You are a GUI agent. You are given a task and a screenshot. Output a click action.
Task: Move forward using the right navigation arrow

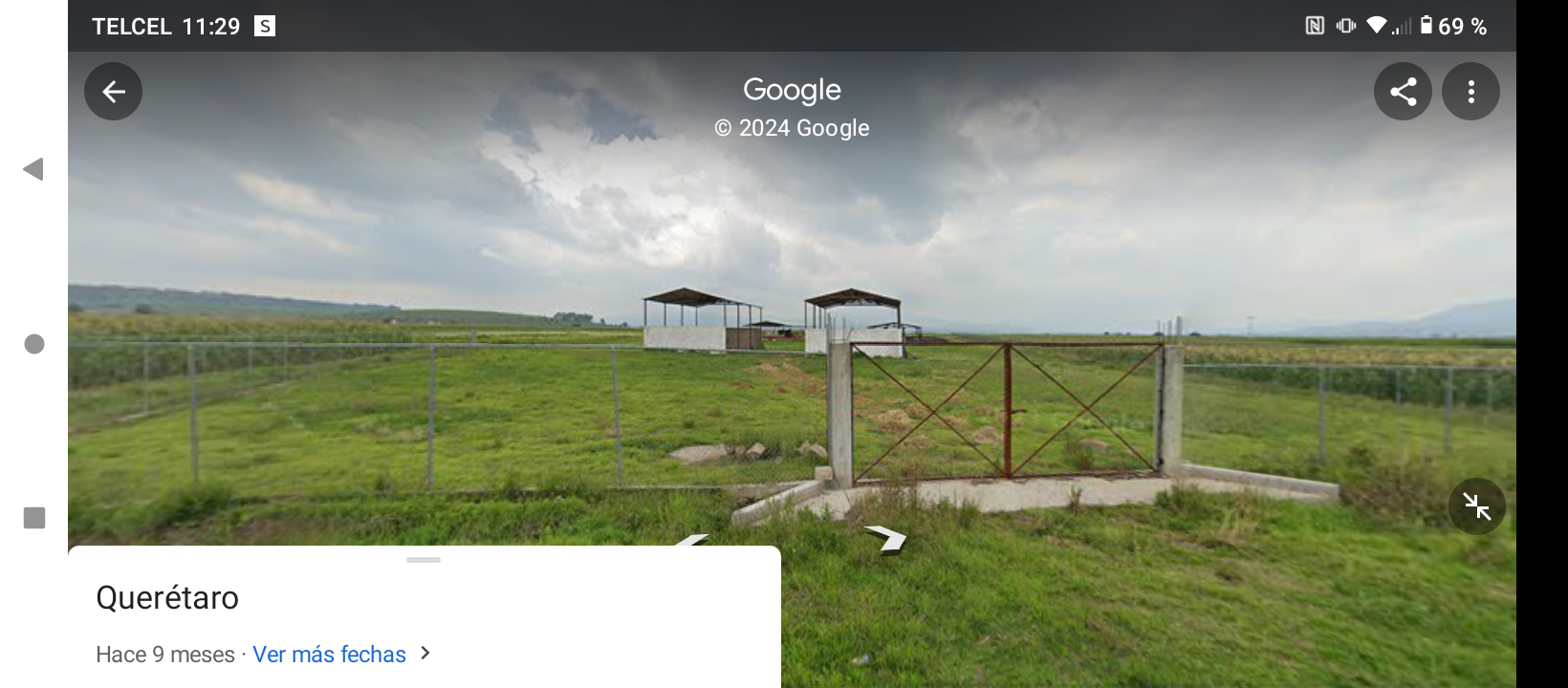coord(886,538)
